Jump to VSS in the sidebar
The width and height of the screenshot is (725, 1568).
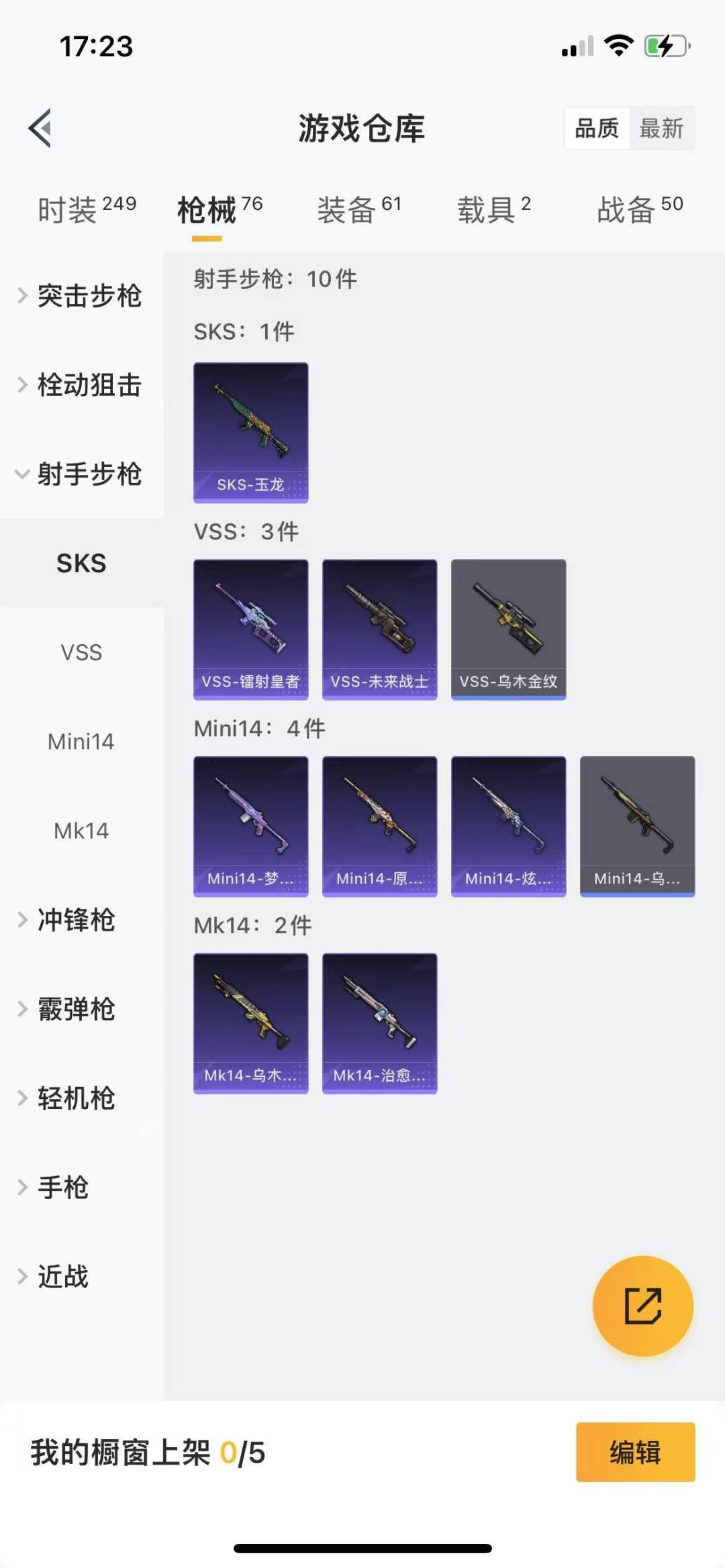click(81, 652)
